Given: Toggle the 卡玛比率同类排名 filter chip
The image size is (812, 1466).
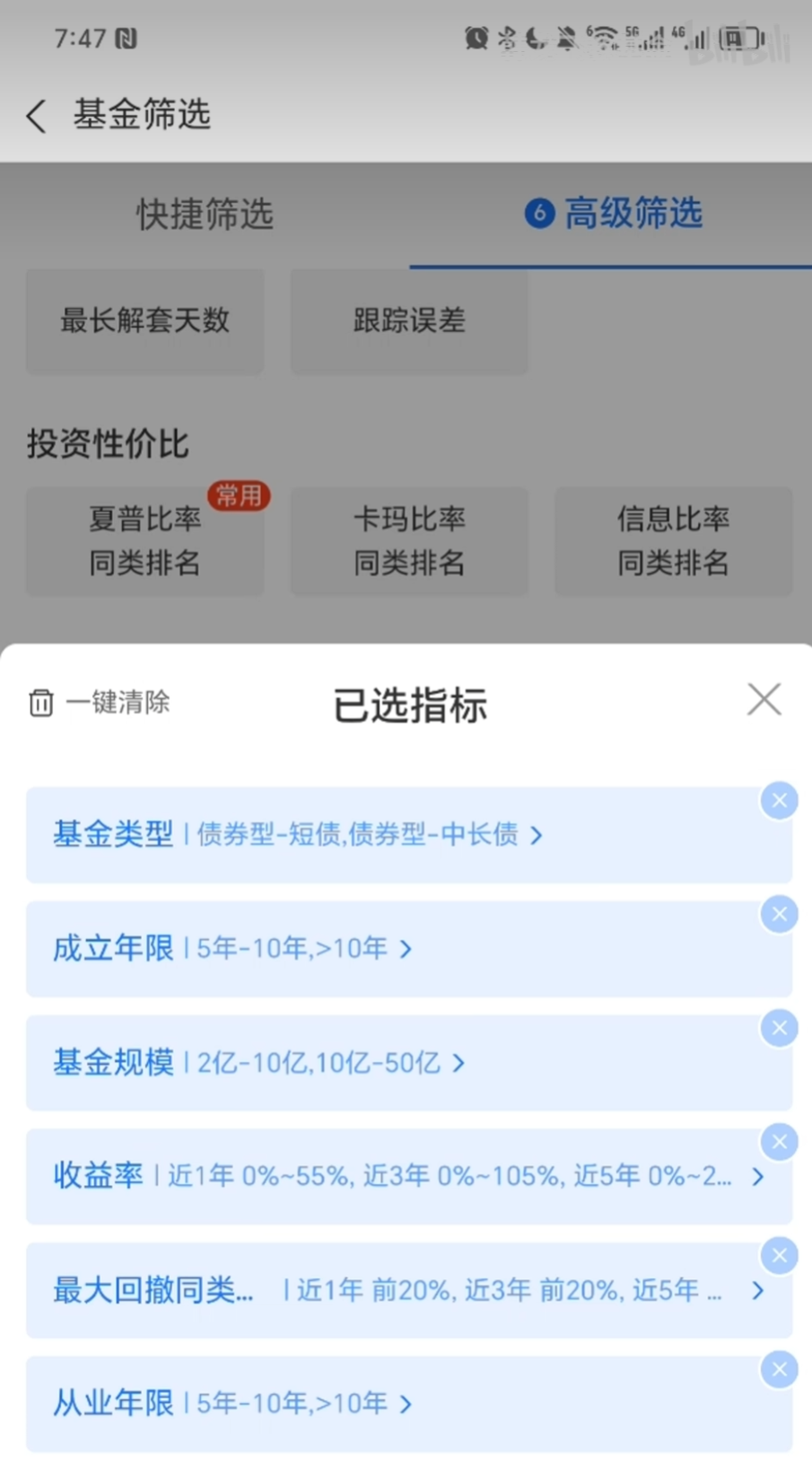Looking at the screenshot, I should click(408, 540).
